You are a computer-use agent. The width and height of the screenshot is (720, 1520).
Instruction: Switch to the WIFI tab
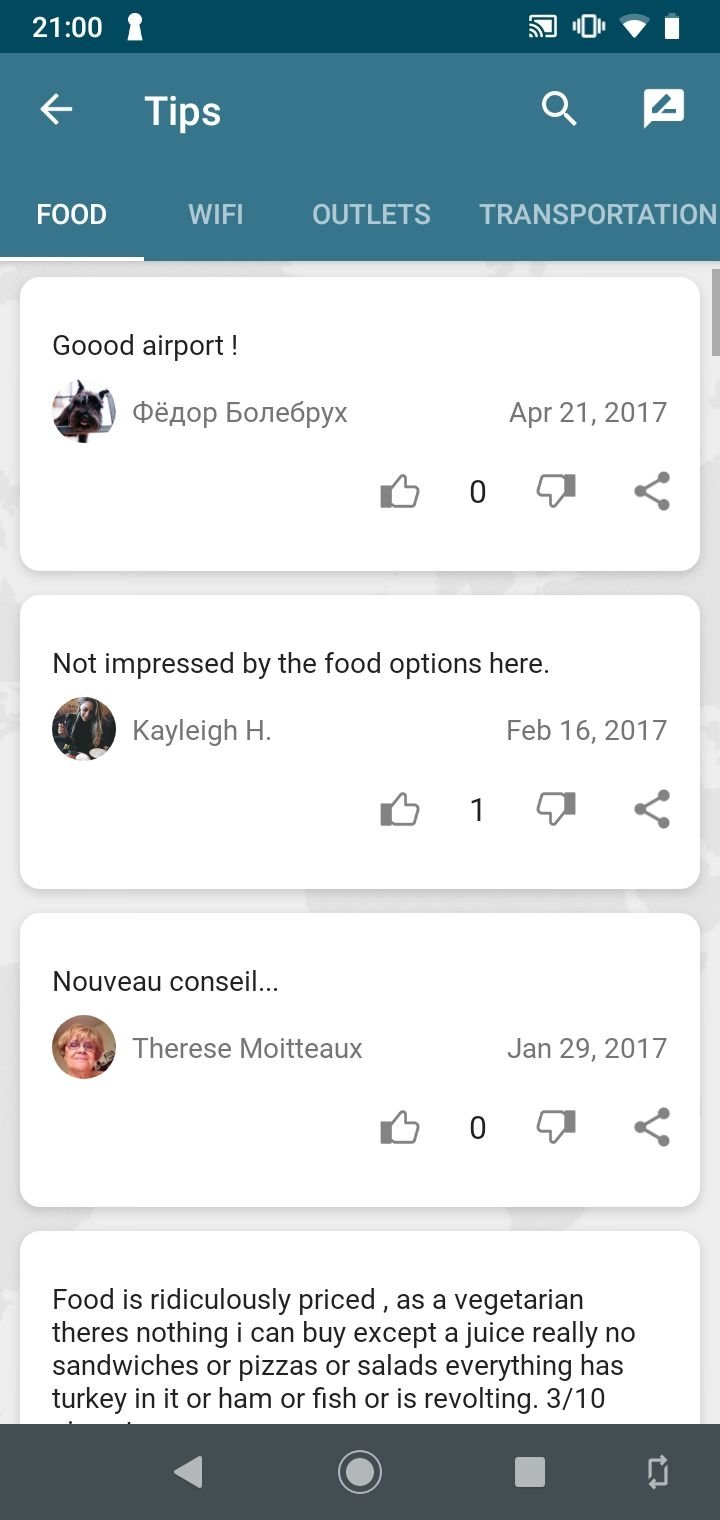coord(216,214)
